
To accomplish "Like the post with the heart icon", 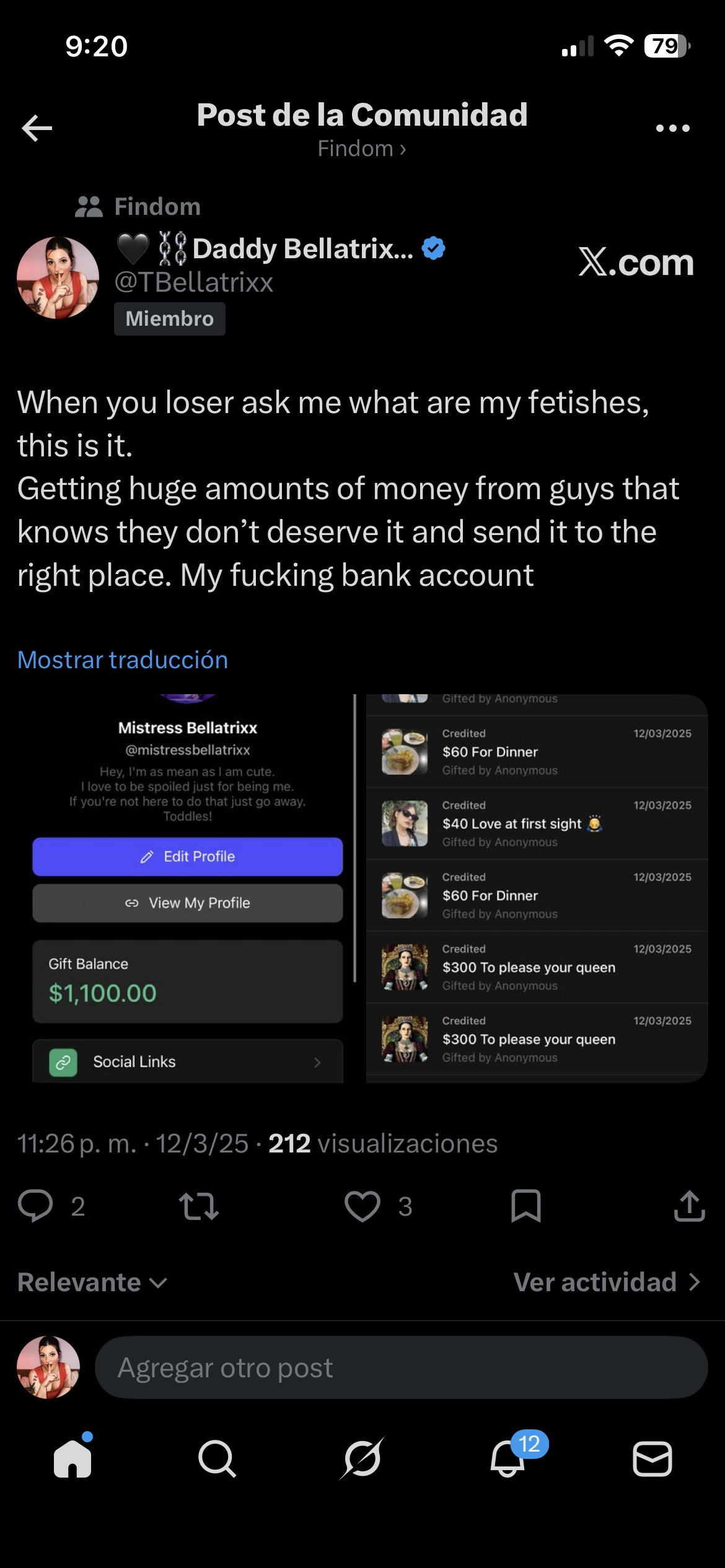I will 362,1206.
